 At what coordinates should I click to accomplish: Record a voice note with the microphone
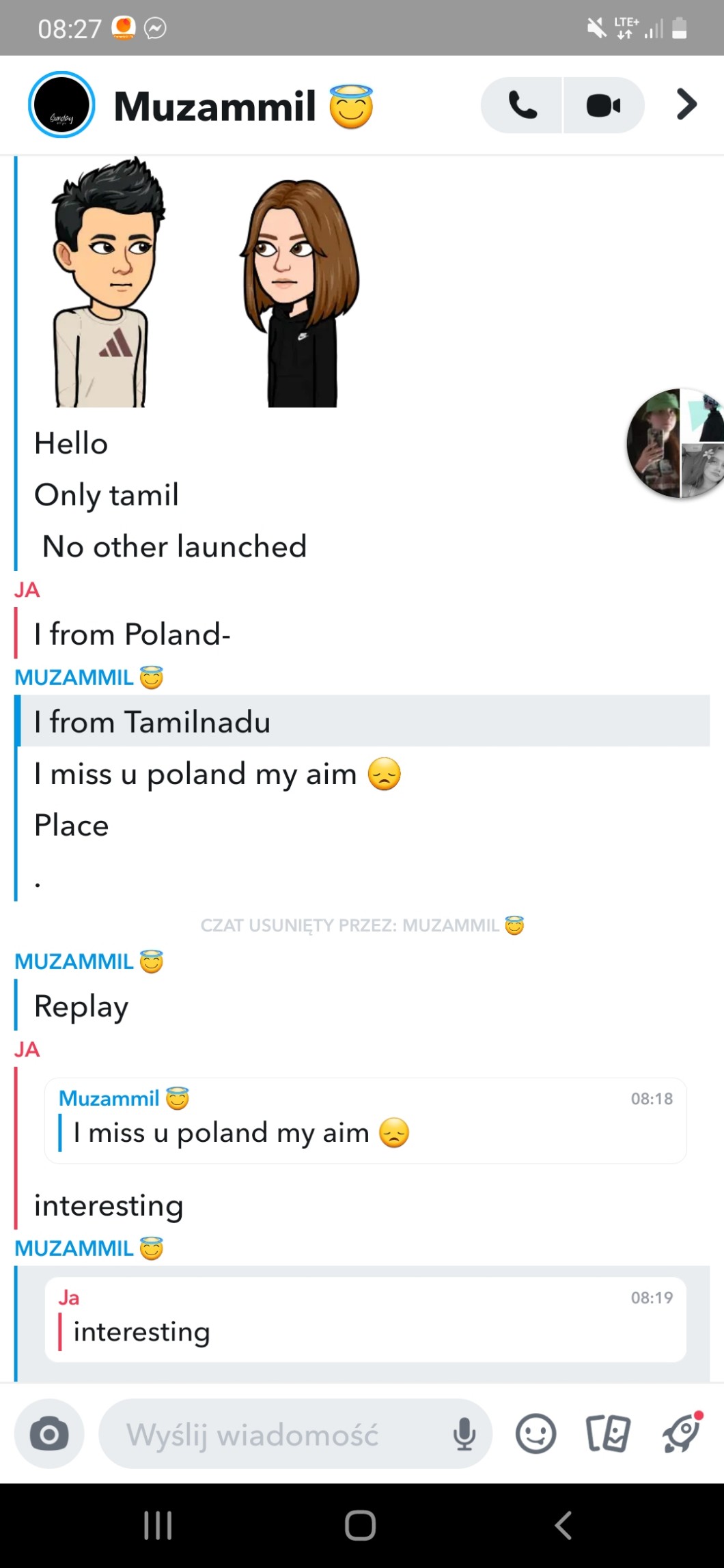pos(464,1434)
